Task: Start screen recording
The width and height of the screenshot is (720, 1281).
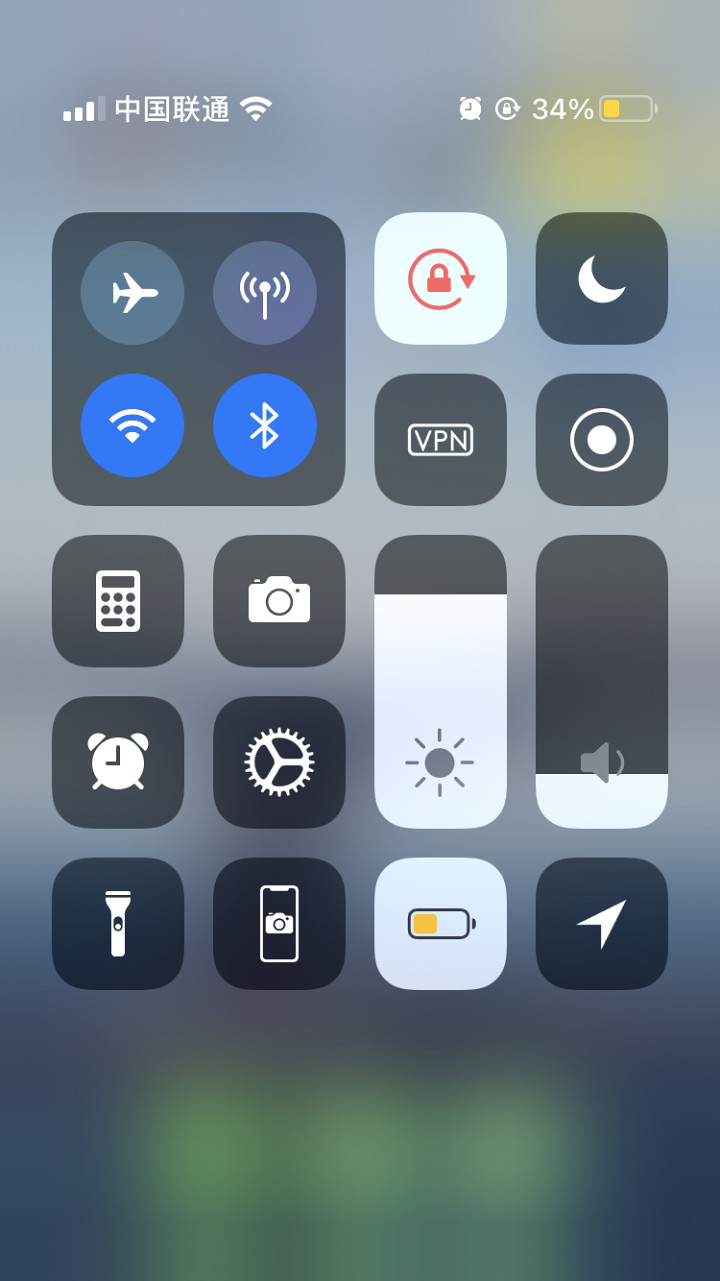Action: tap(601, 440)
